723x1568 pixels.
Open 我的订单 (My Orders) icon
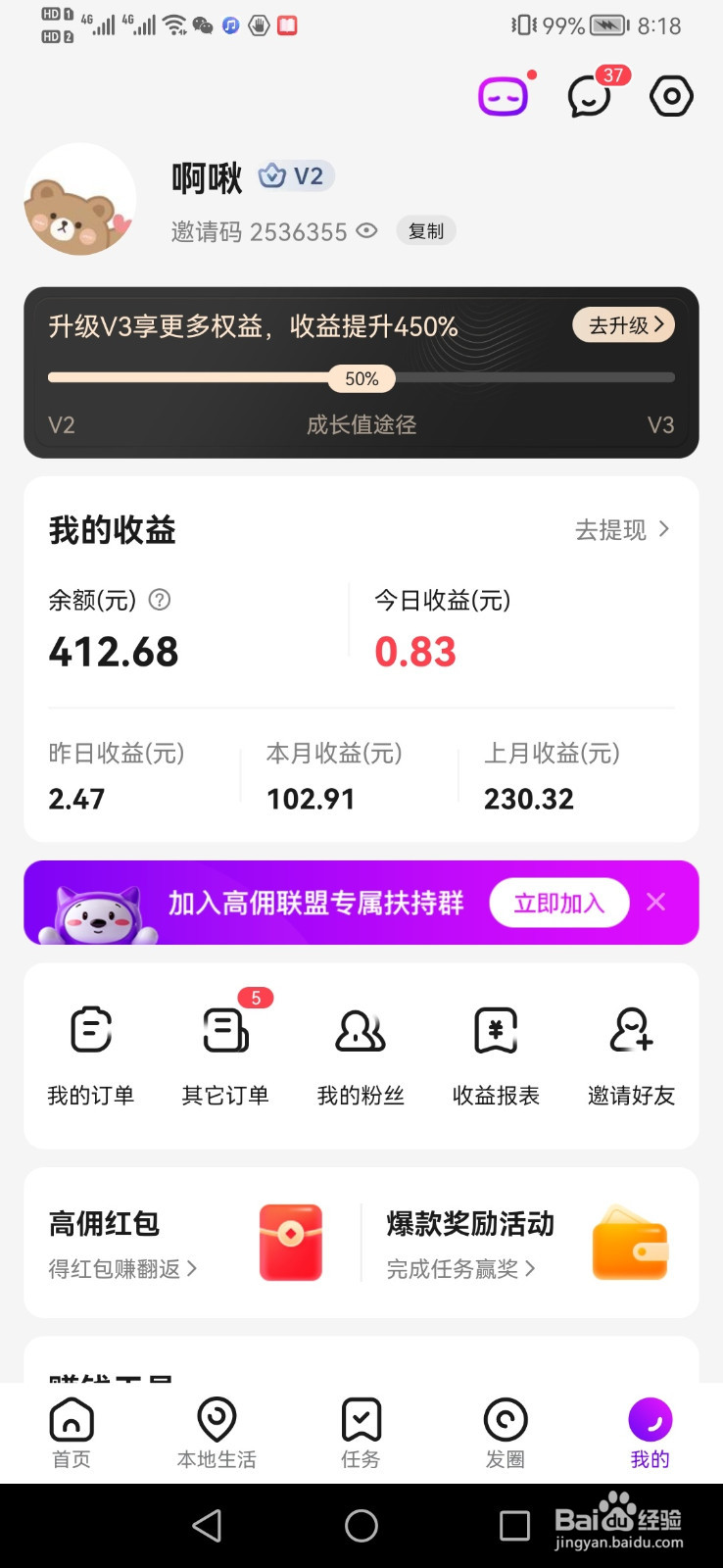pyautogui.click(x=90, y=1030)
